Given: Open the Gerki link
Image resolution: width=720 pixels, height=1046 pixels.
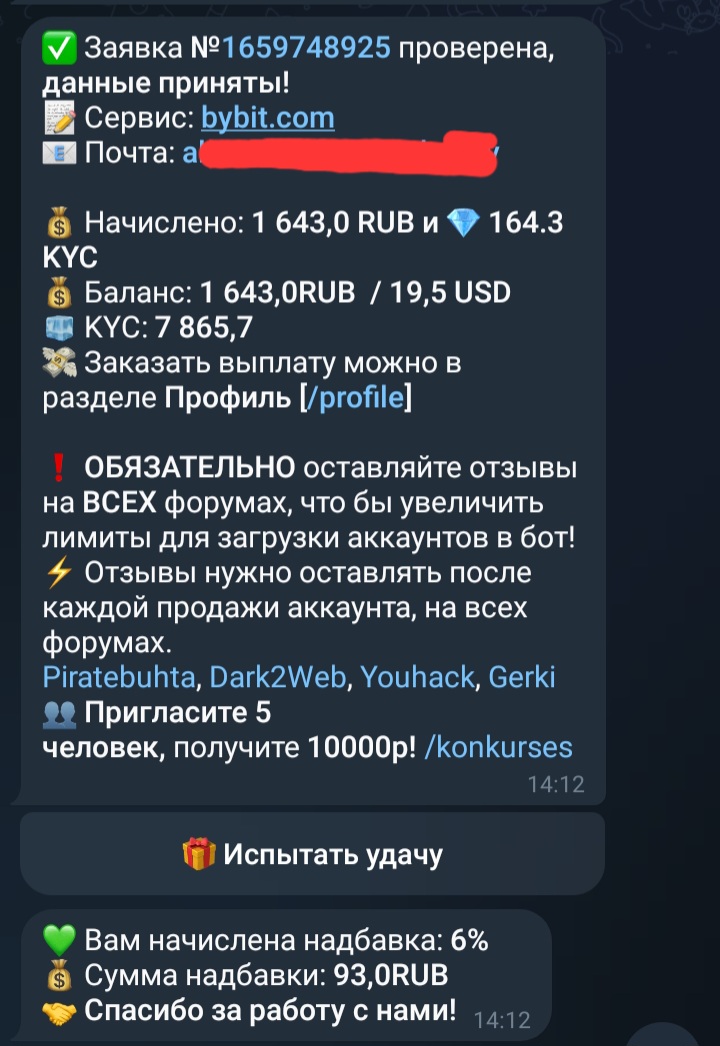Looking at the screenshot, I should [x=521, y=677].
